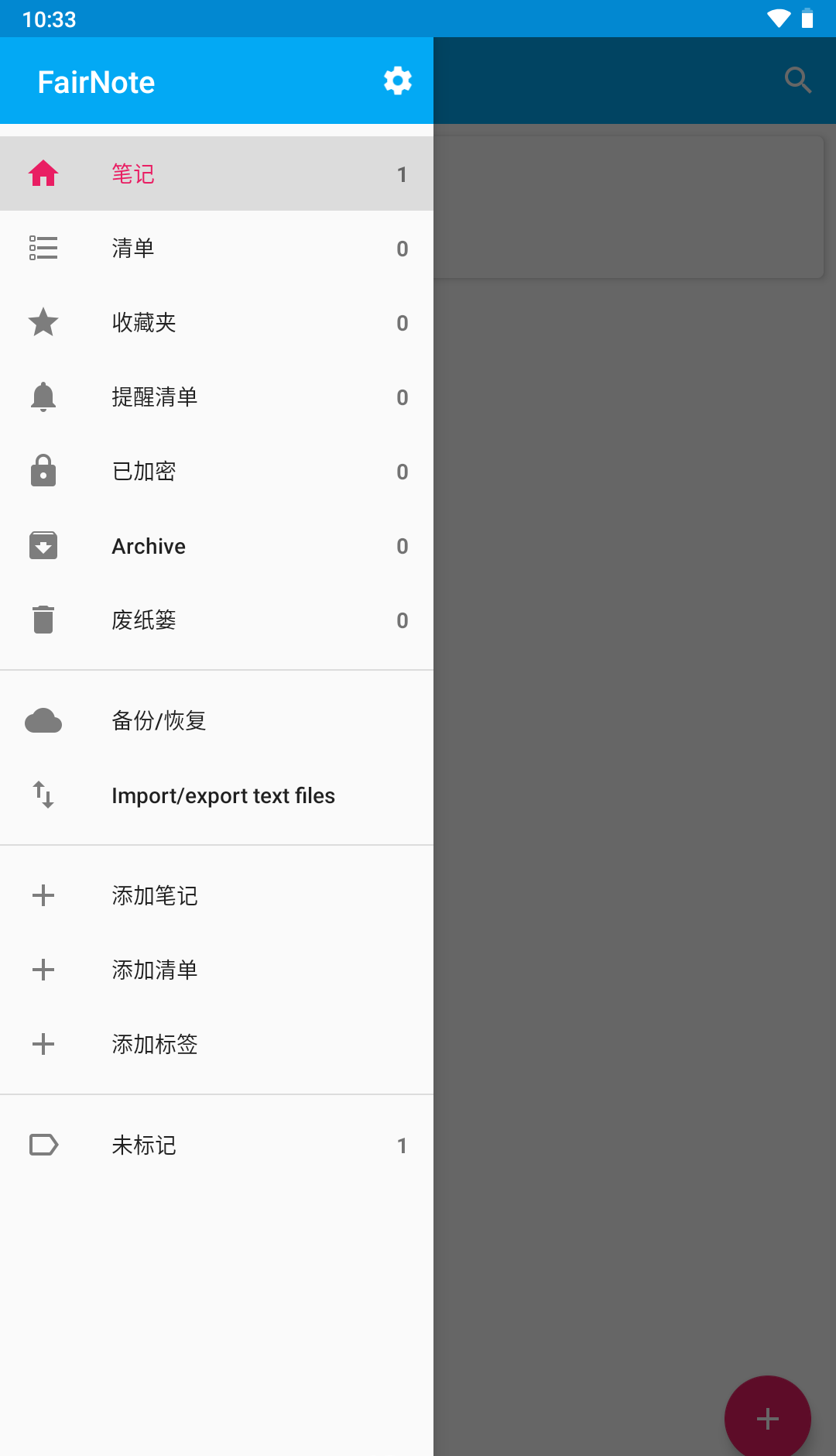Viewport: 836px width, 1456px height.
Task: Tap the search magnifier icon
Action: pyautogui.click(x=797, y=80)
